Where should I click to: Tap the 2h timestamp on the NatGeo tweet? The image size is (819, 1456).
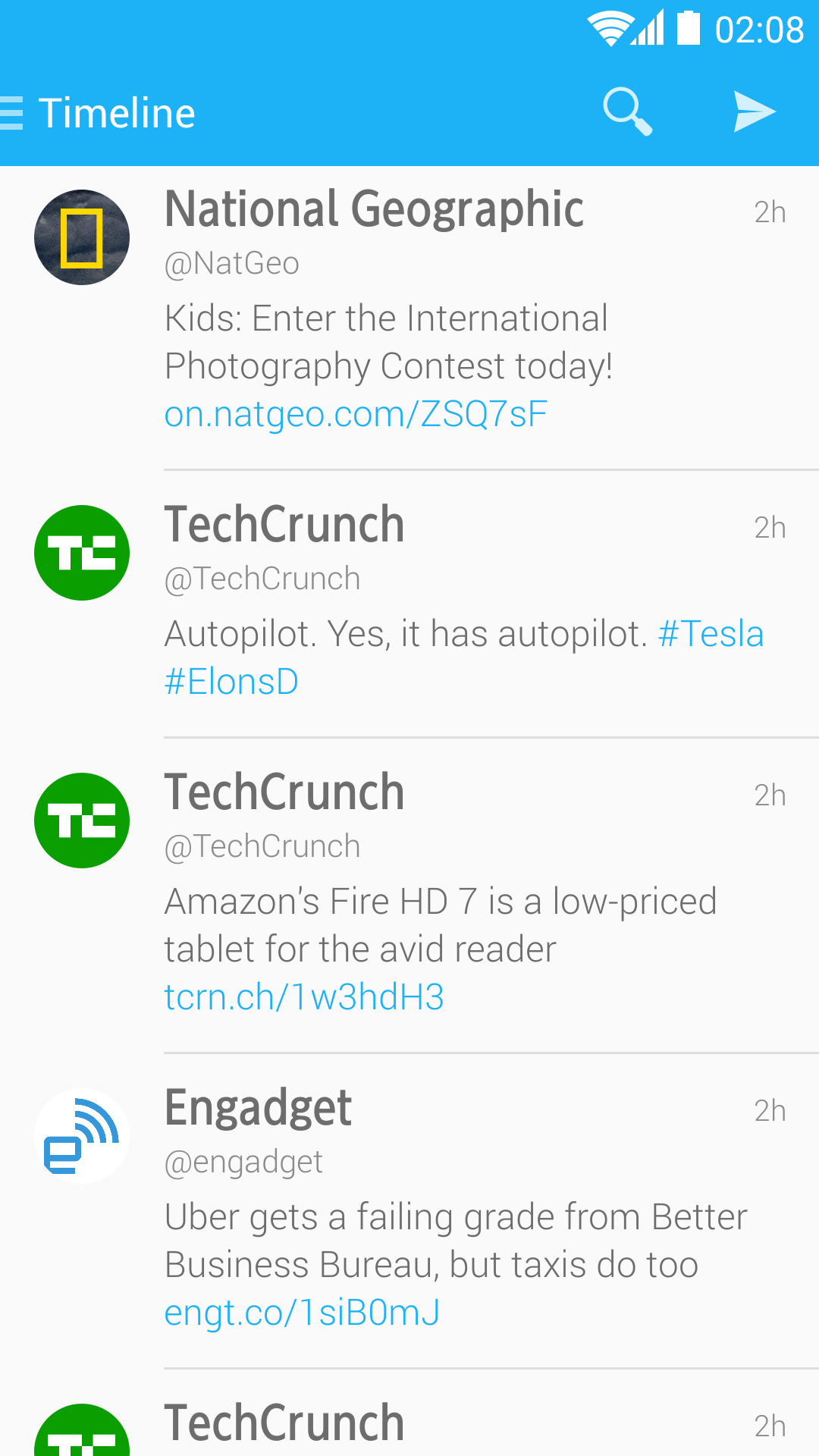tap(771, 212)
